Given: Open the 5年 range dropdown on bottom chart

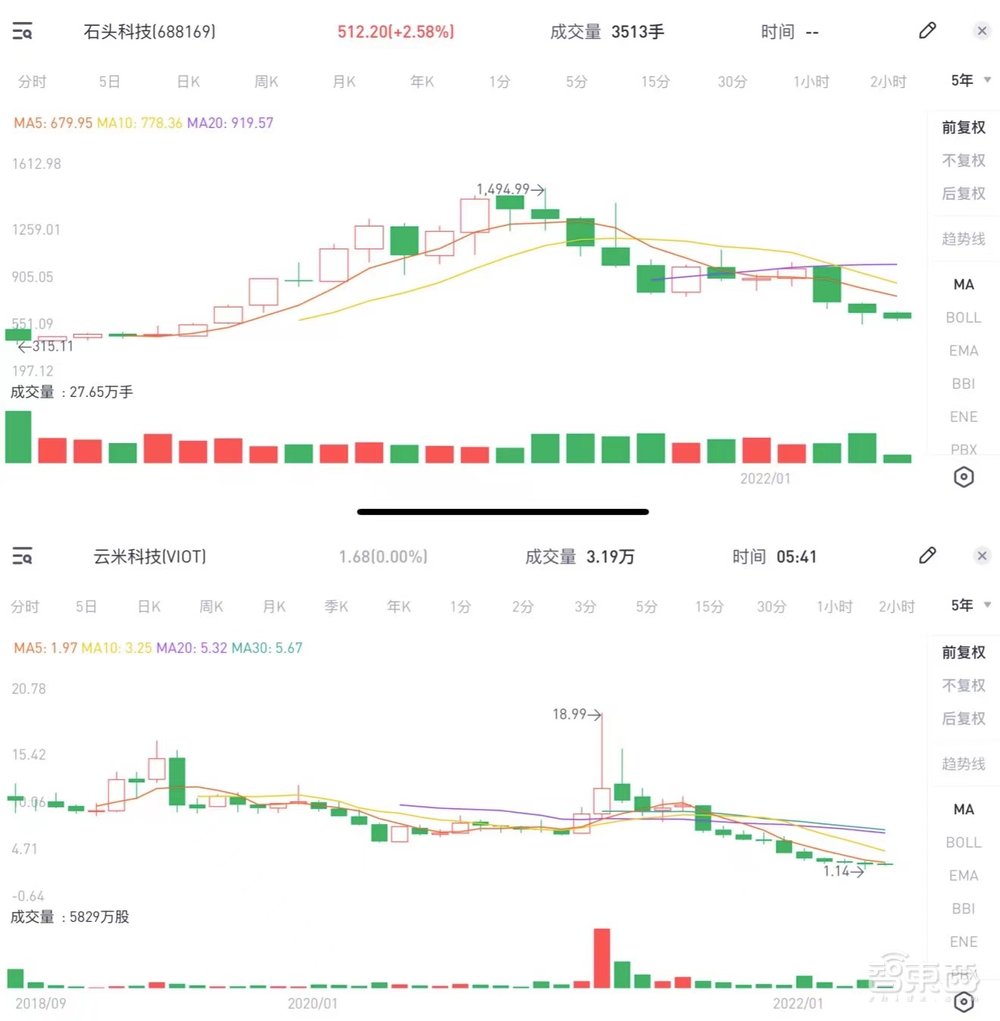Looking at the screenshot, I should [x=965, y=605].
